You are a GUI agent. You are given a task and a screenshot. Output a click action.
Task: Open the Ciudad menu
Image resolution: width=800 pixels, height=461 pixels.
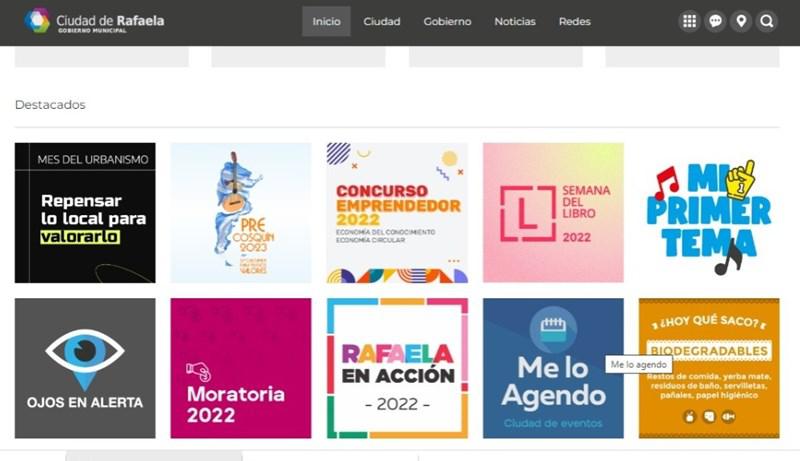[382, 21]
